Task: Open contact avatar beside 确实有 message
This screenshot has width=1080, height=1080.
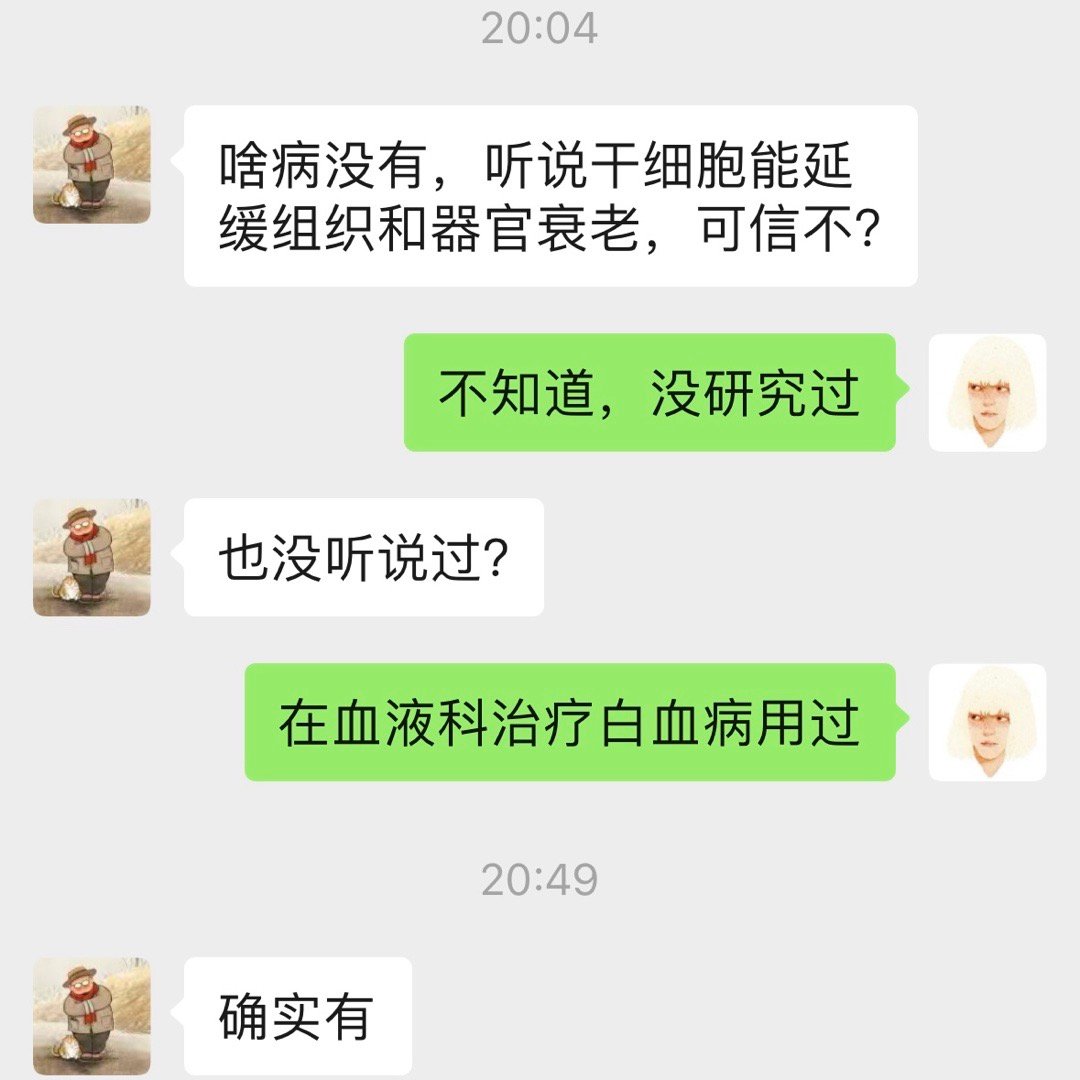Action: point(92,1015)
